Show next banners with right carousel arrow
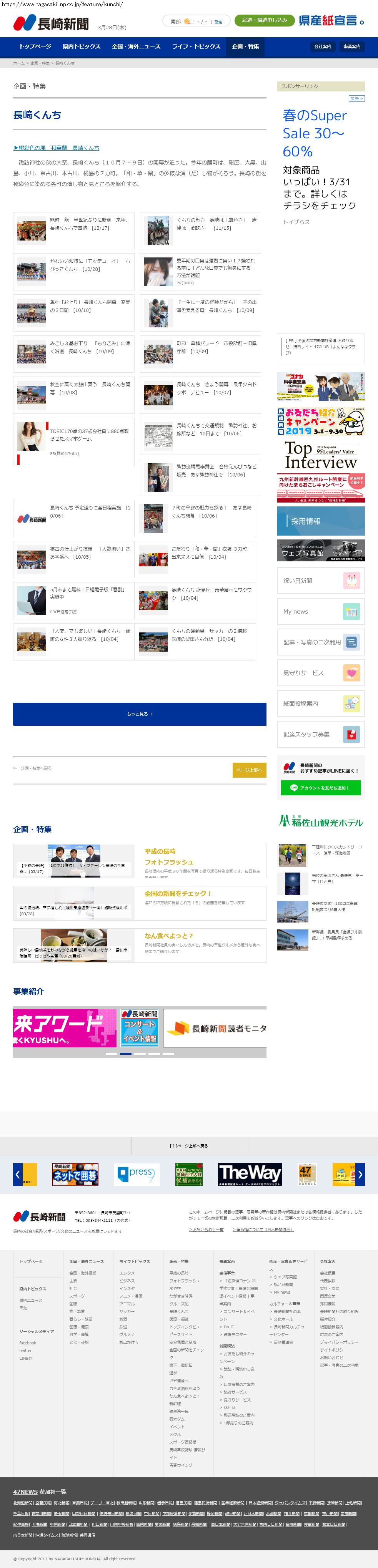378x1568 pixels. [360, 1174]
